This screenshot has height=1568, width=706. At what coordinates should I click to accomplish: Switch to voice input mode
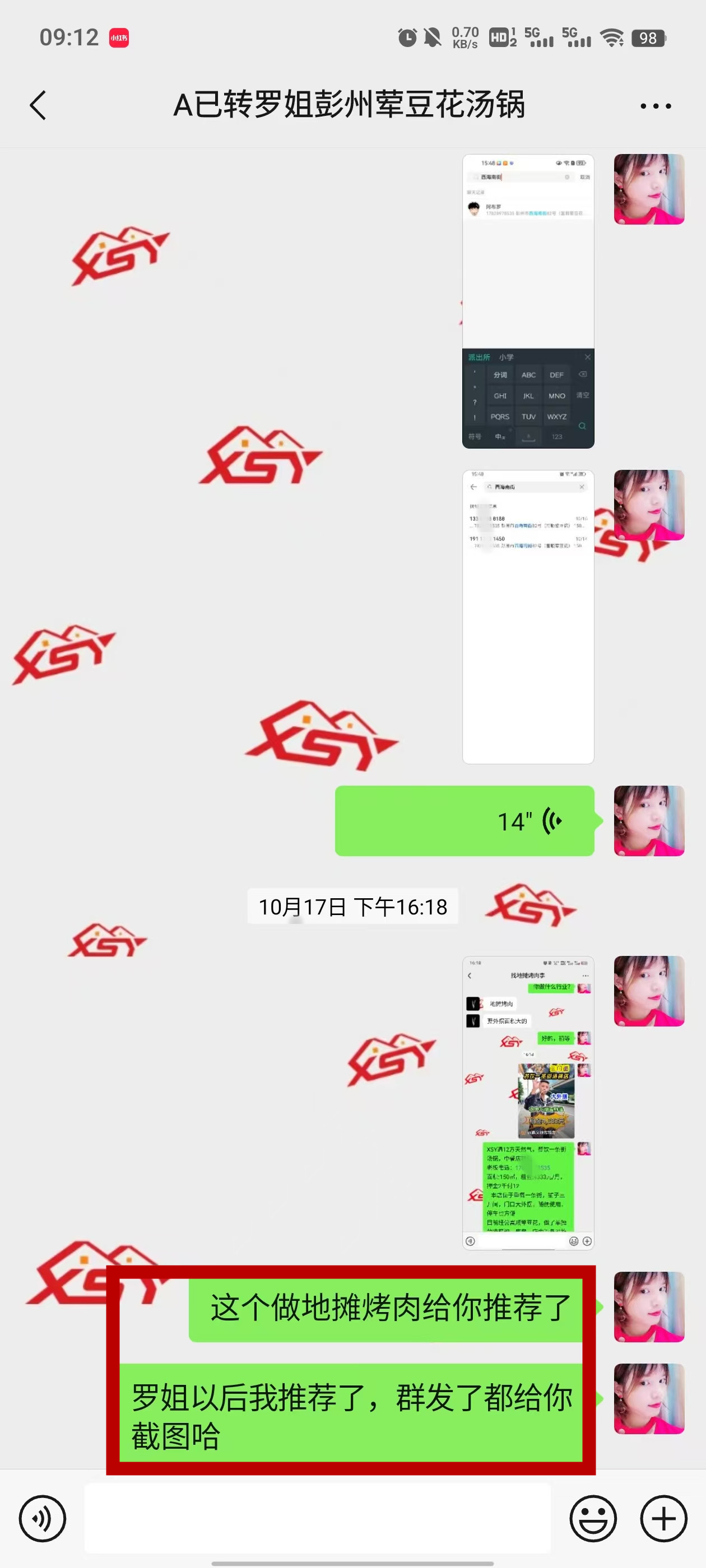tap(42, 1518)
